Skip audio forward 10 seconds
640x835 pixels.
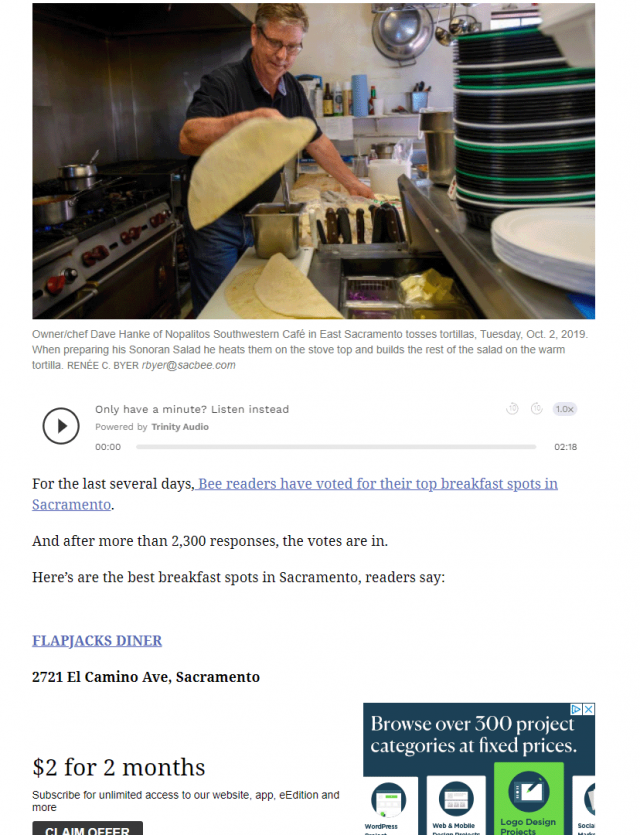(x=537, y=409)
